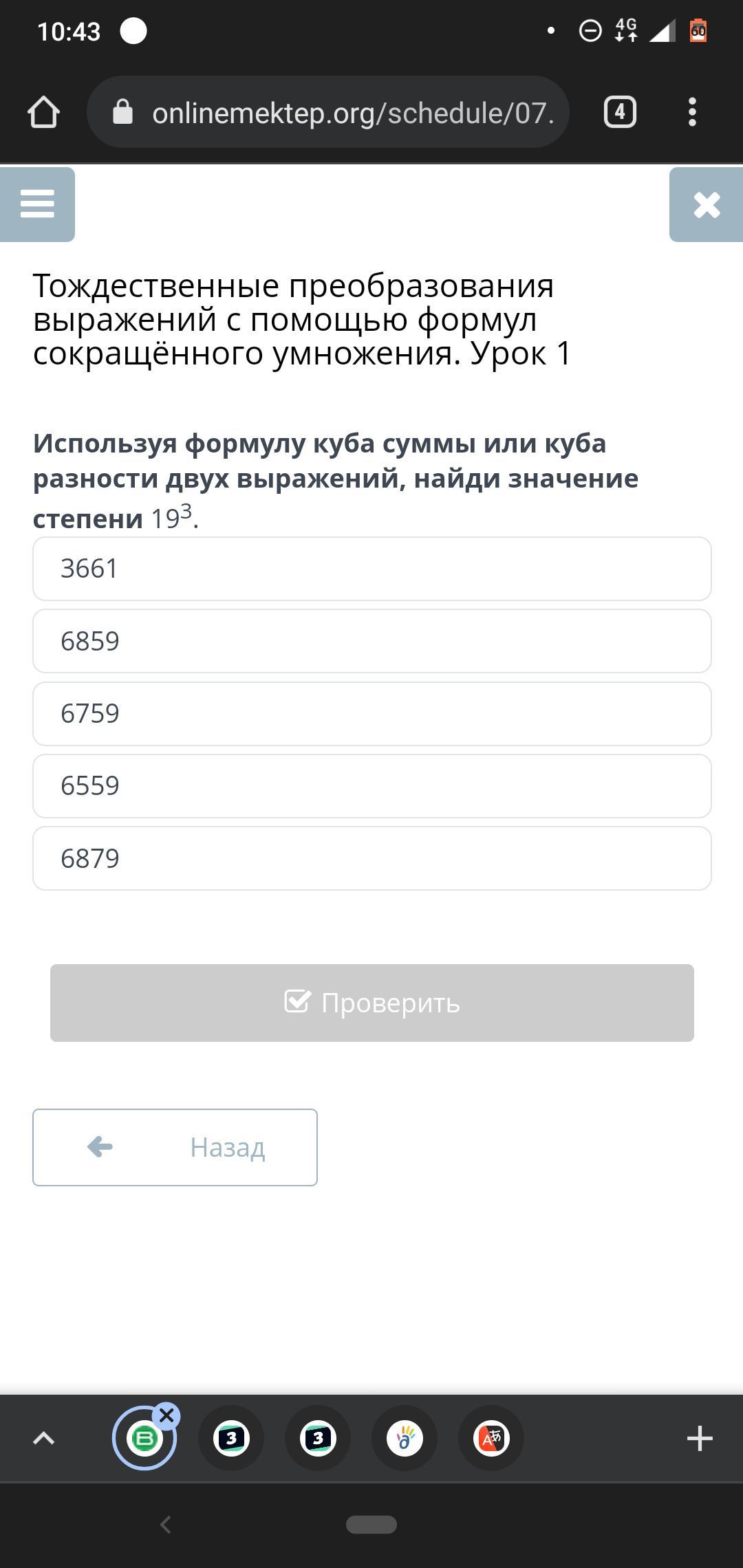Viewport: 743px width, 1568px height.
Task: Select the option 6559
Action: 372,786
